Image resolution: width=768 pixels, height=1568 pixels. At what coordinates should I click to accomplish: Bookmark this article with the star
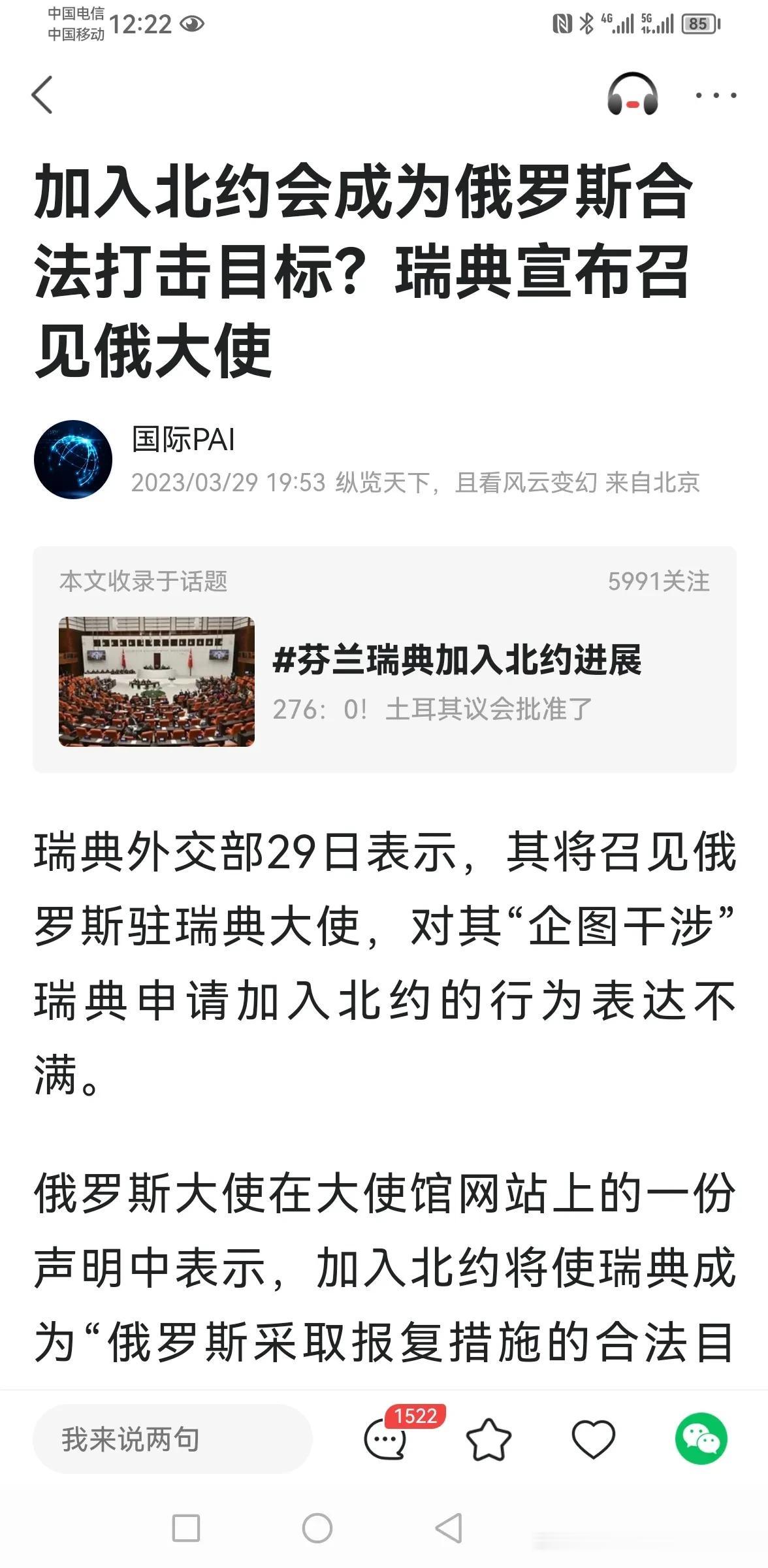488,1439
